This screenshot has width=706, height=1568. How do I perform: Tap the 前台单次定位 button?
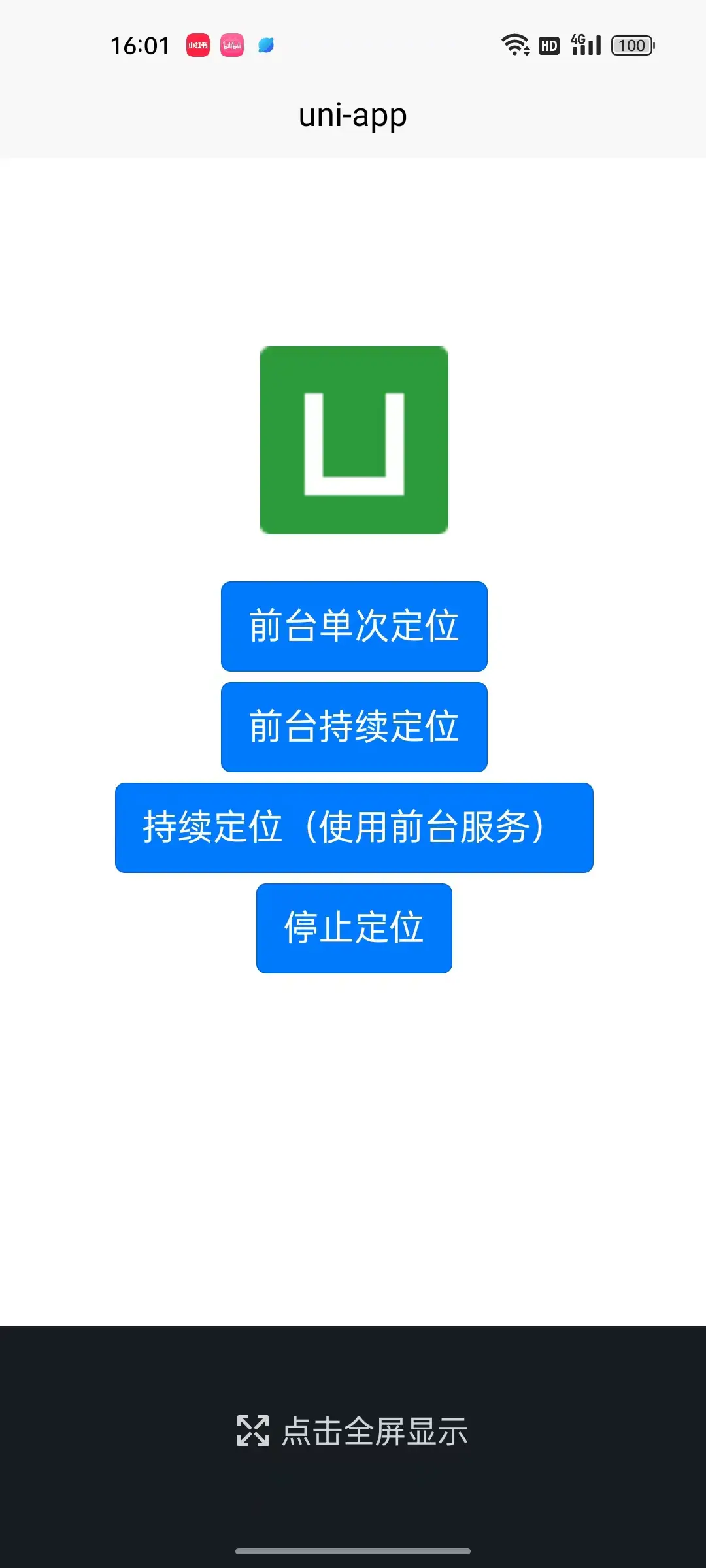tap(354, 626)
